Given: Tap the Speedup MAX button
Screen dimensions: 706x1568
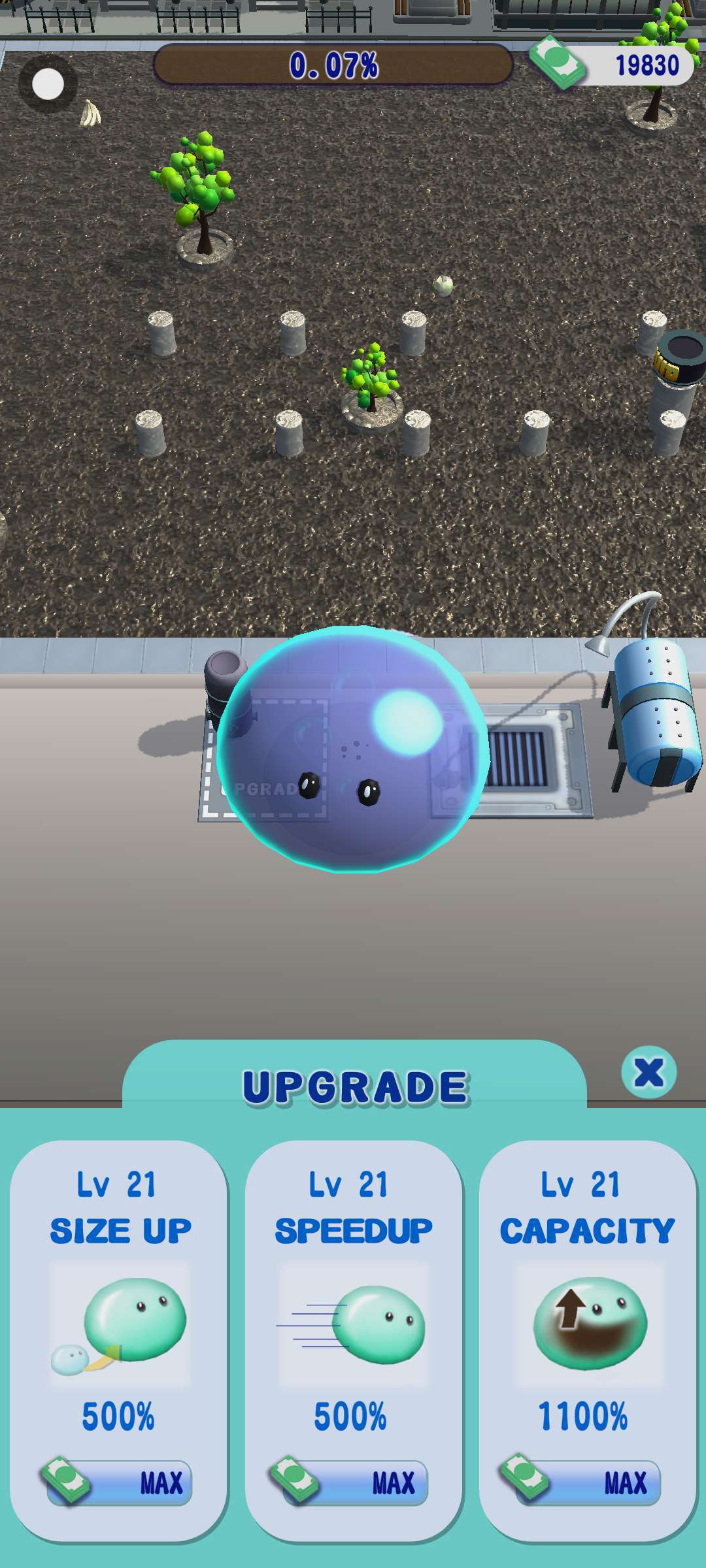Looking at the screenshot, I should (x=352, y=1482).
